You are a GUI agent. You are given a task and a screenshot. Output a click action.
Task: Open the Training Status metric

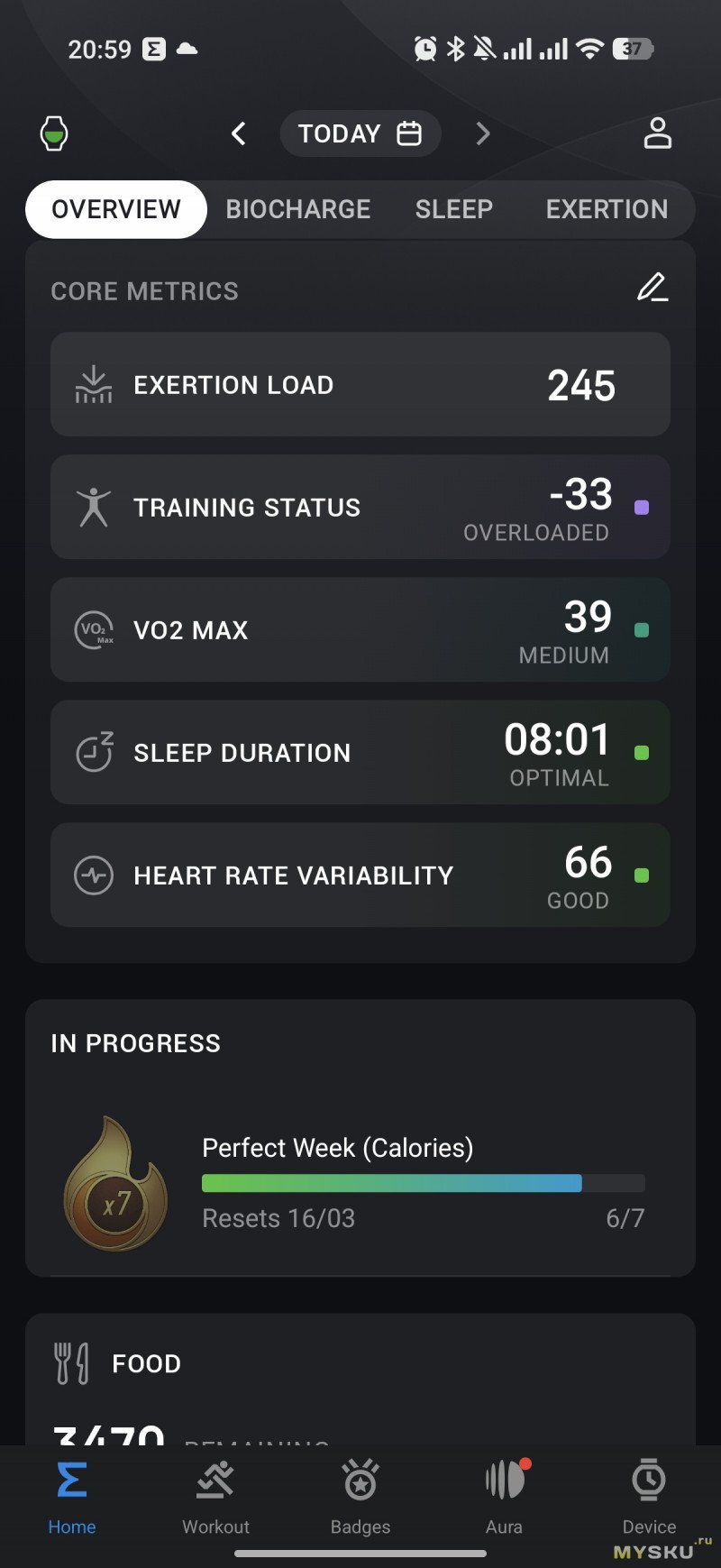click(360, 508)
